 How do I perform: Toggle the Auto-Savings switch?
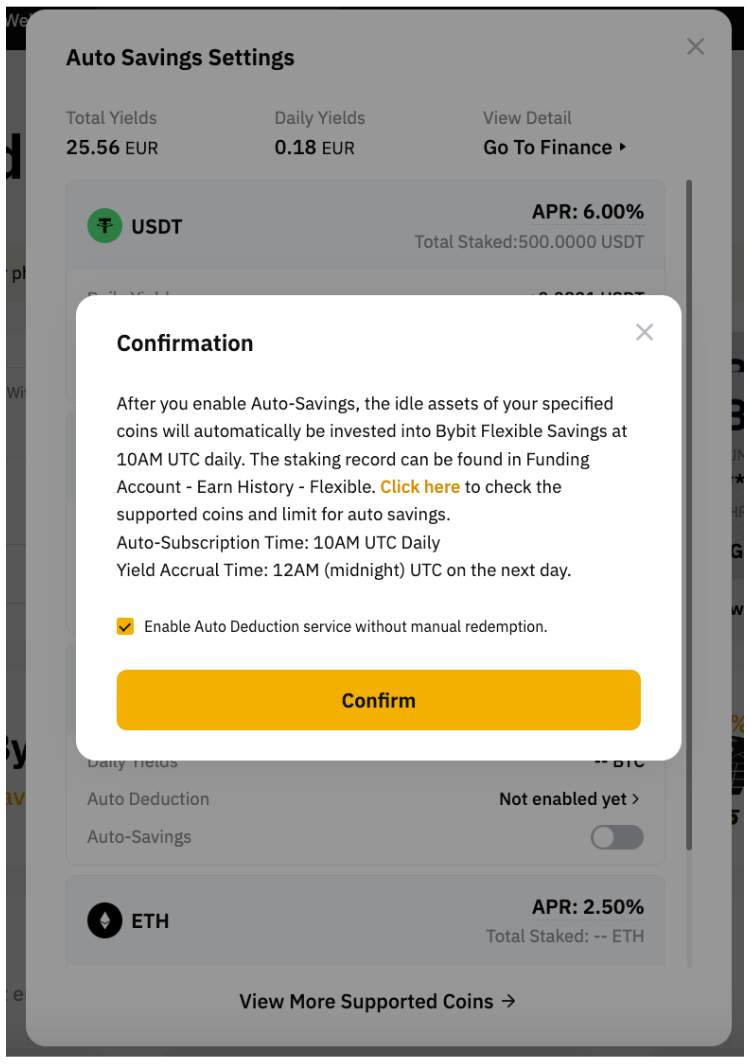(x=617, y=837)
